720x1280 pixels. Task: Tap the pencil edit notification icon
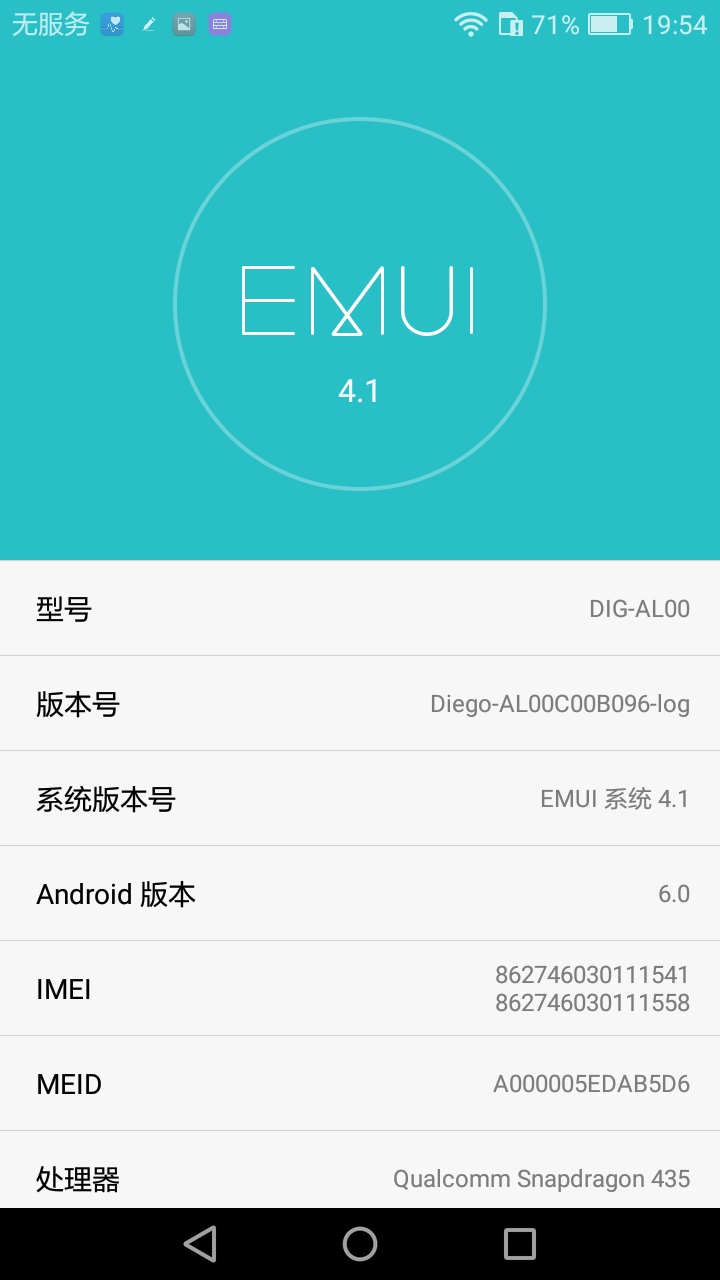tap(148, 22)
